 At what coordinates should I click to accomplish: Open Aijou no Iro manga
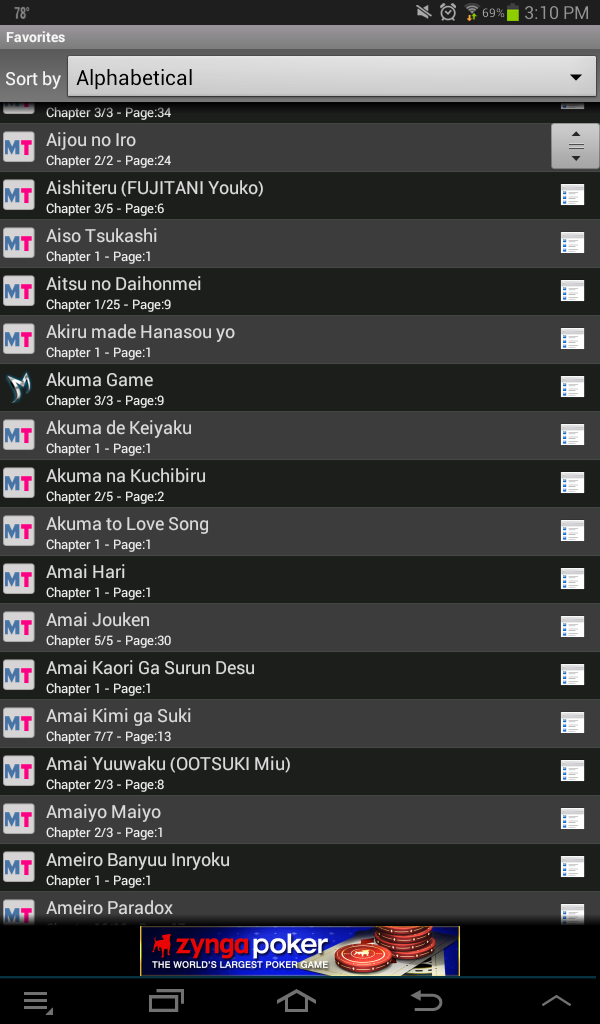click(x=250, y=148)
